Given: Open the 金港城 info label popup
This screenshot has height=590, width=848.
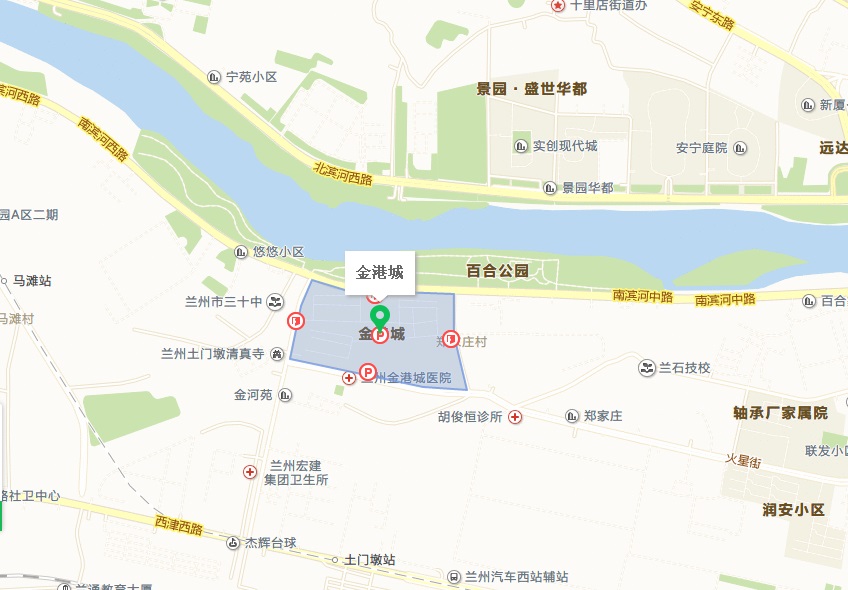Looking at the screenshot, I should point(380,272).
